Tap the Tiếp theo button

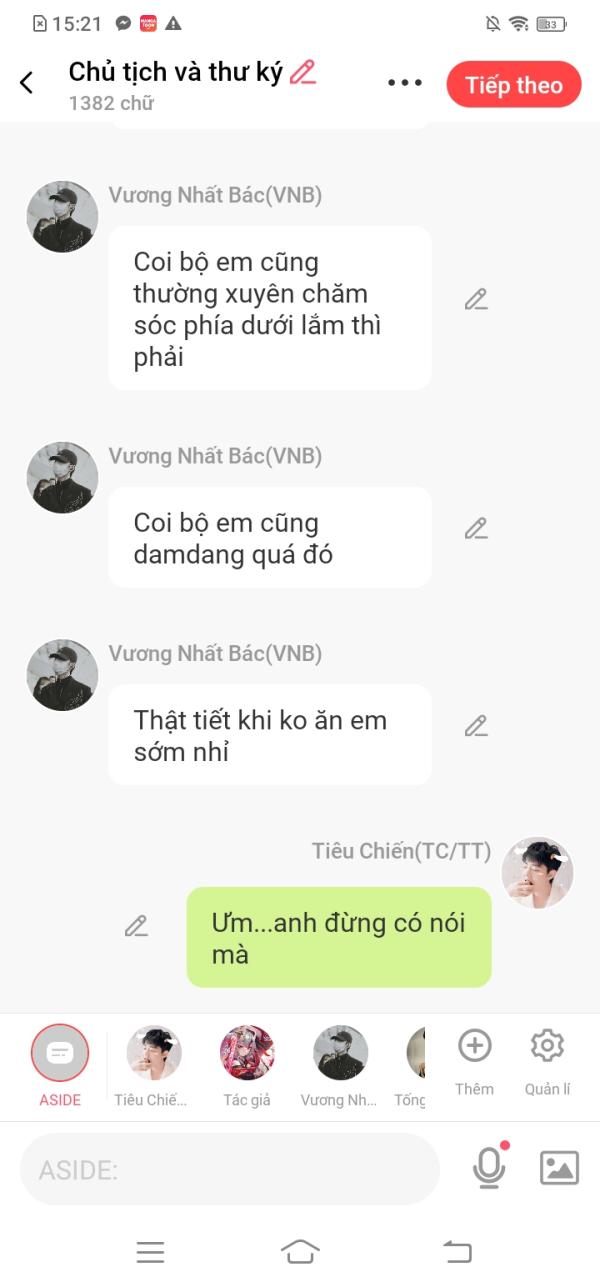[513, 85]
